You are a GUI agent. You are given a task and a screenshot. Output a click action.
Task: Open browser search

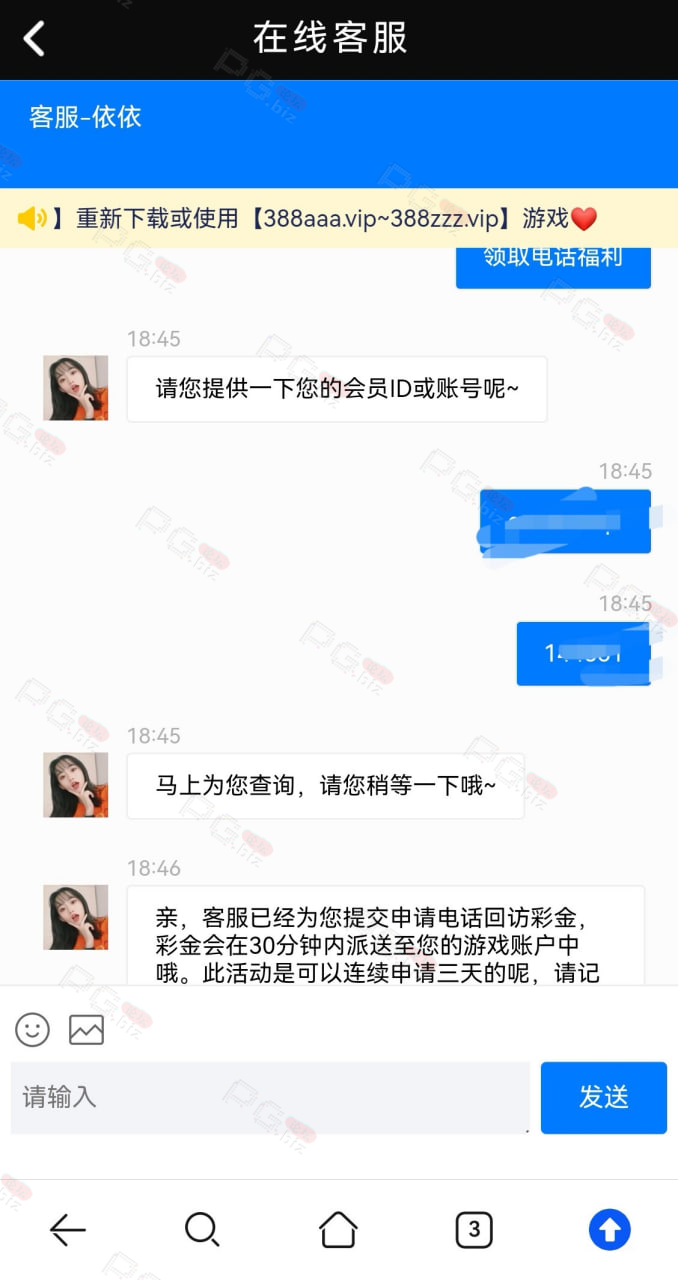click(202, 1229)
